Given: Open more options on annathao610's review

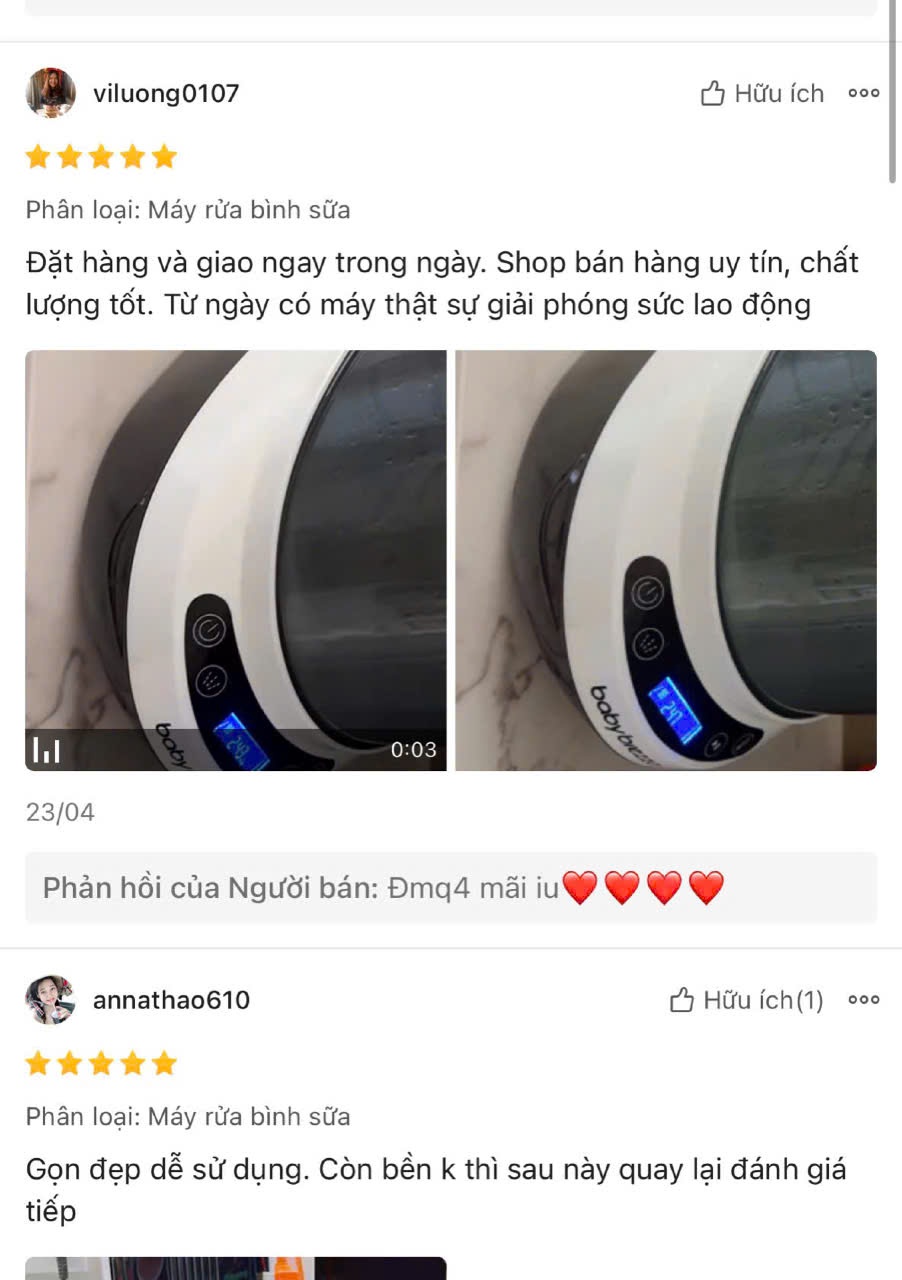Looking at the screenshot, I should pyautogui.click(x=863, y=1000).
